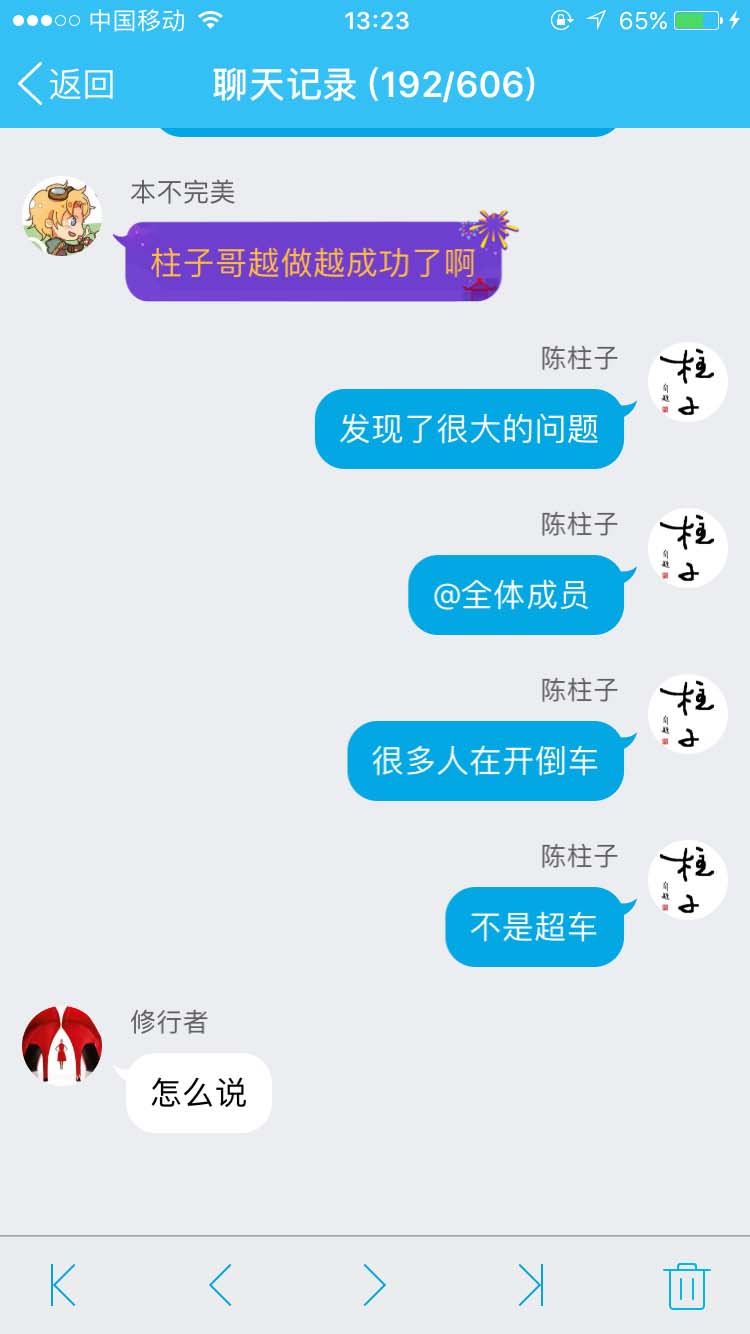Tap the message 发现了很大的问题
This screenshot has height=1334, width=750.
468,429
